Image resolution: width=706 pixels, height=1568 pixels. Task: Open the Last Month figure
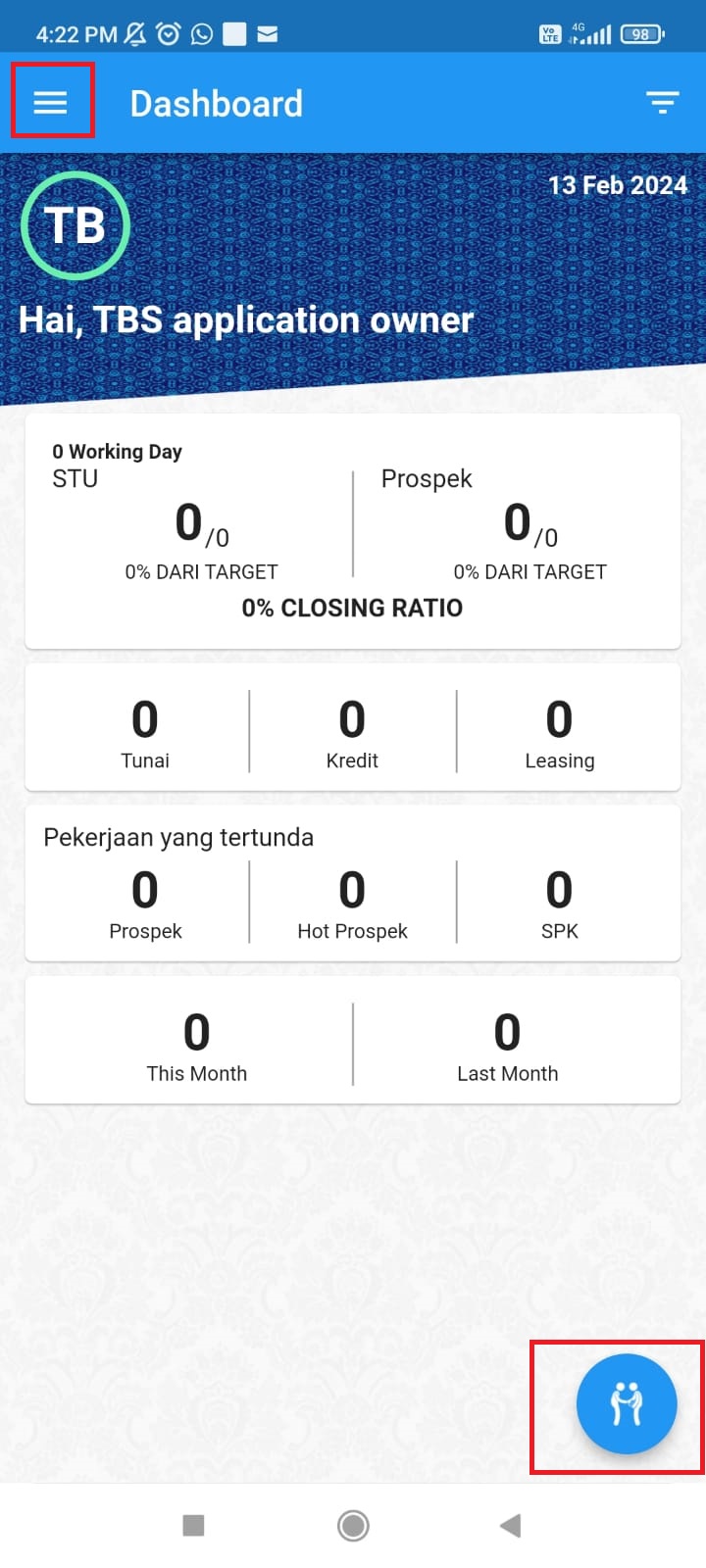[x=507, y=1046]
